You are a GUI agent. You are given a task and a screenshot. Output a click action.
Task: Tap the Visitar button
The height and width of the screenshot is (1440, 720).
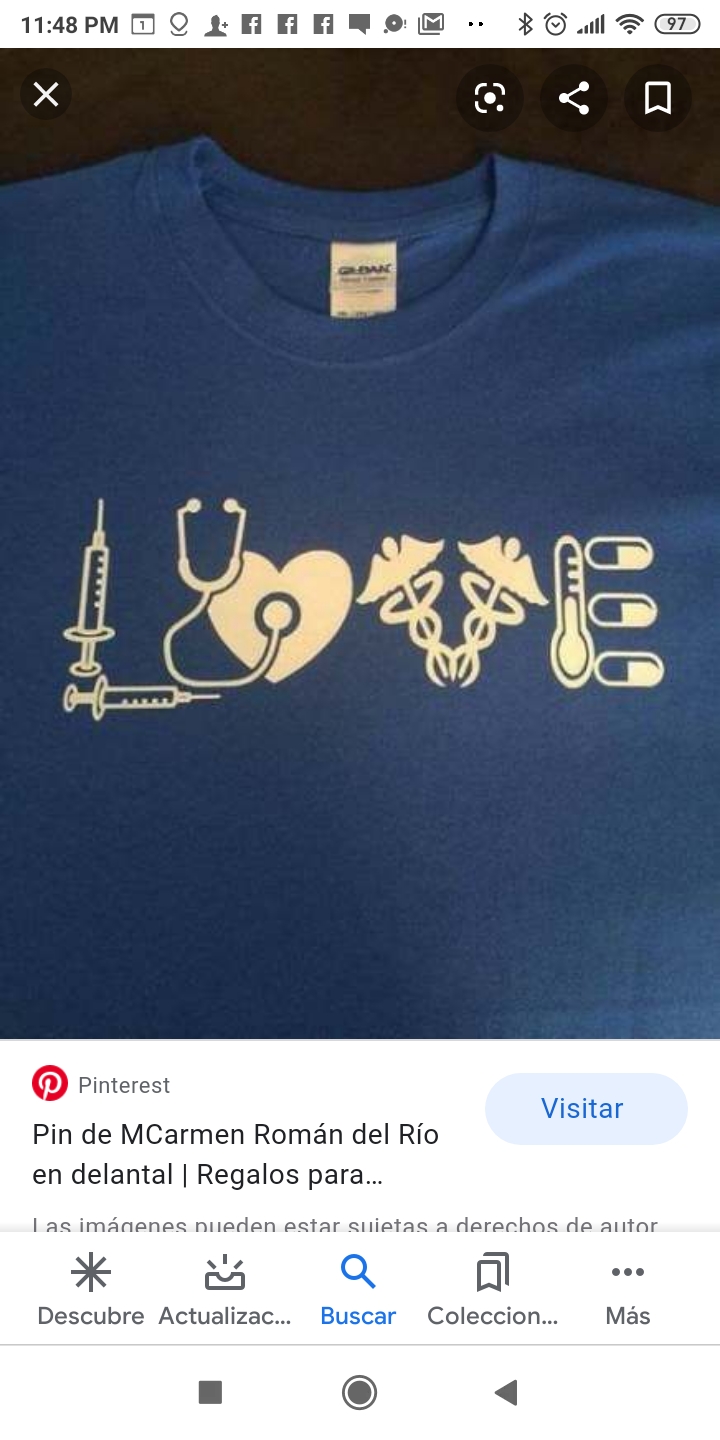(585, 1108)
